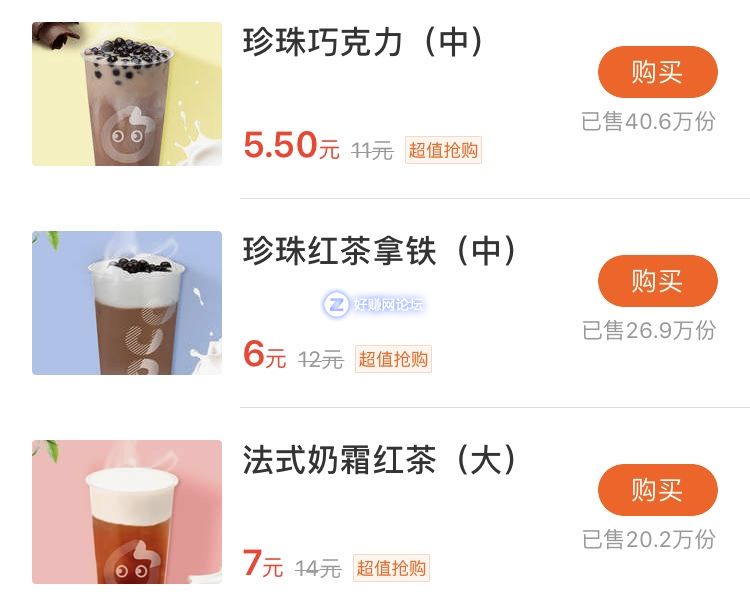Purchase 法式奶霜红茶（大）
Viewport: 750px width, 610px height.
tap(657, 490)
